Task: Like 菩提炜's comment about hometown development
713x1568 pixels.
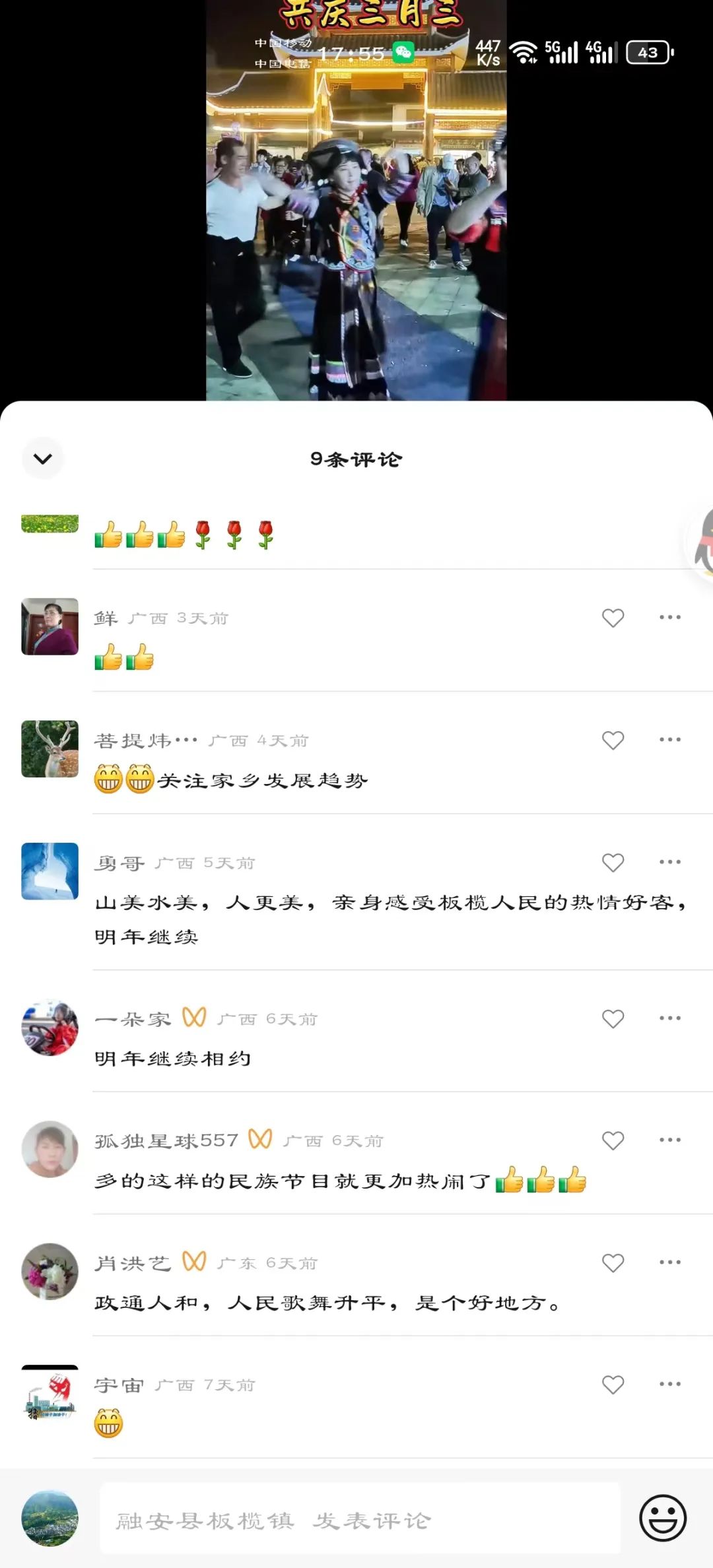Action: point(613,740)
